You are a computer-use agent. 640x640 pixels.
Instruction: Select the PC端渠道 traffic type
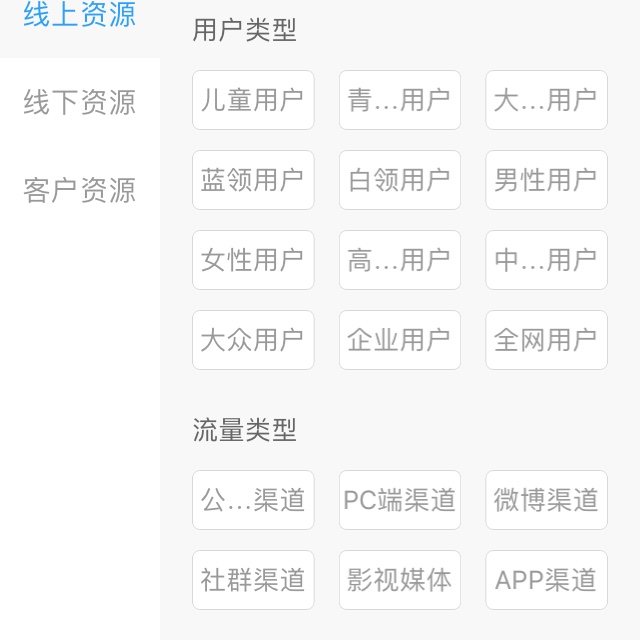tap(399, 500)
